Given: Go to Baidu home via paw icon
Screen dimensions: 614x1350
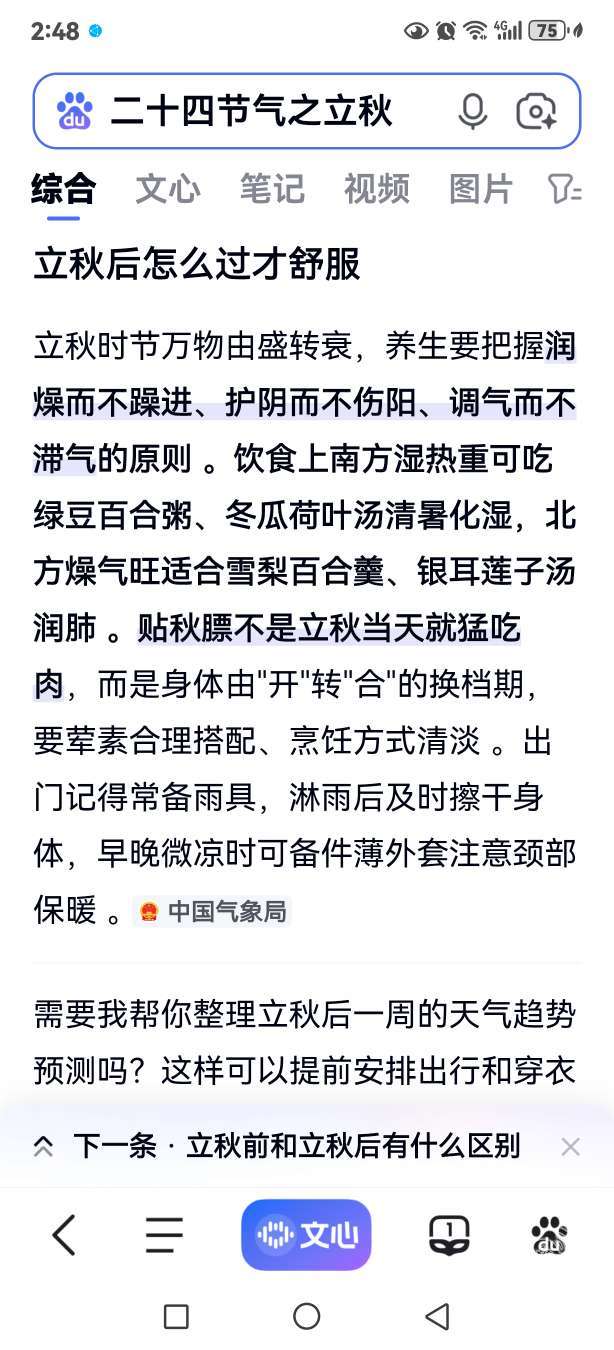Looking at the screenshot, I should [x=549, y=1235].
